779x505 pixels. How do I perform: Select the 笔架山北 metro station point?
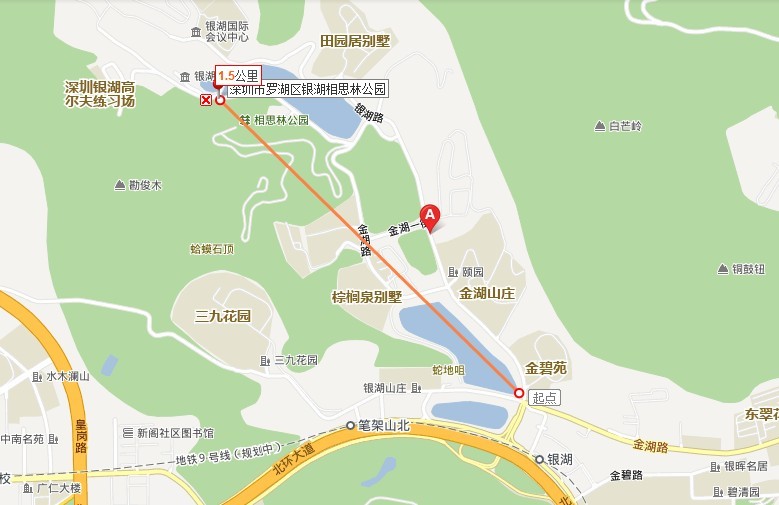[351, 425]
